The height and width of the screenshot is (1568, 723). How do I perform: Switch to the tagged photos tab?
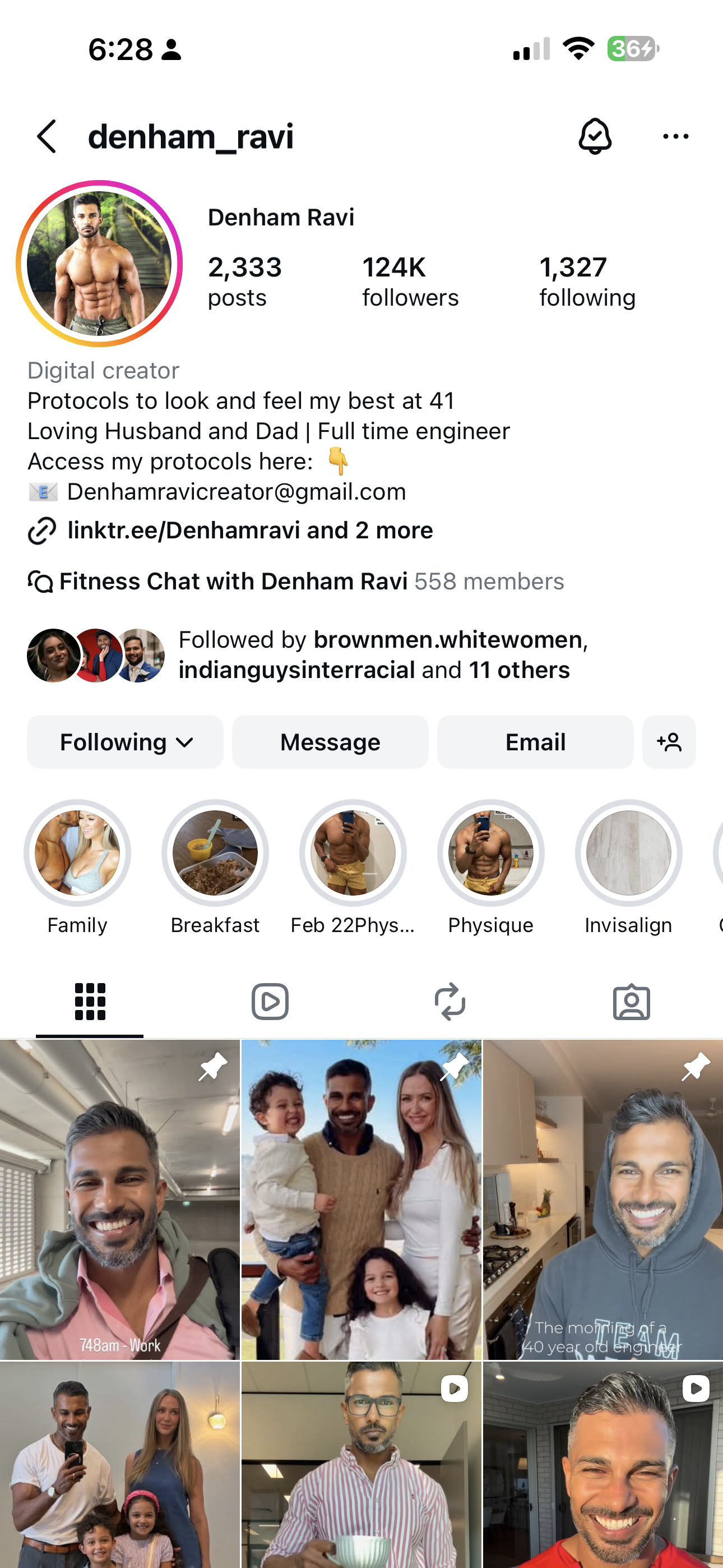pyautogui.click(x=631, y=1002)
